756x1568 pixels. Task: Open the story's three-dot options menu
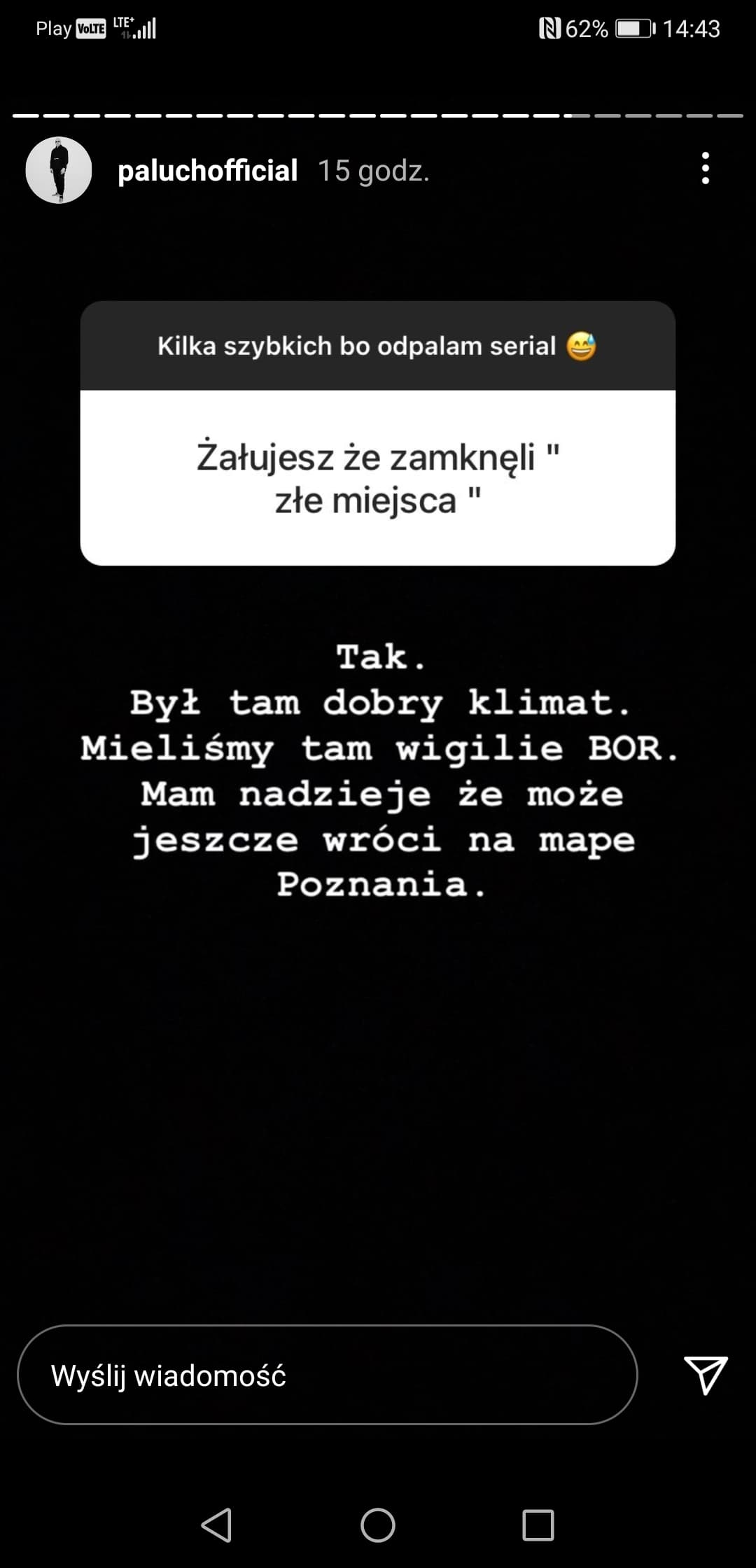(705, 169)
